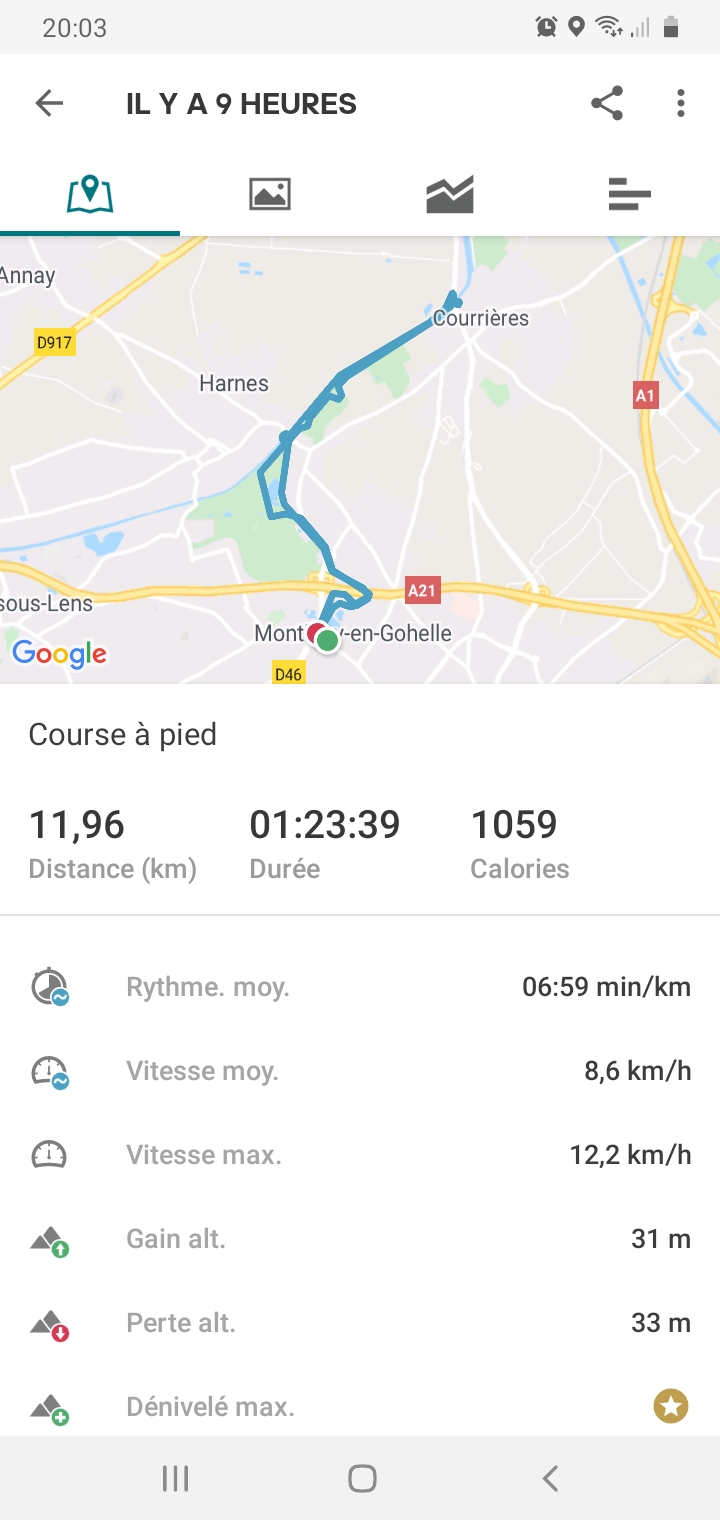This screenshot has width=720, height=1520.
Task: Go to the home screen
Action: pos(362,1478)
